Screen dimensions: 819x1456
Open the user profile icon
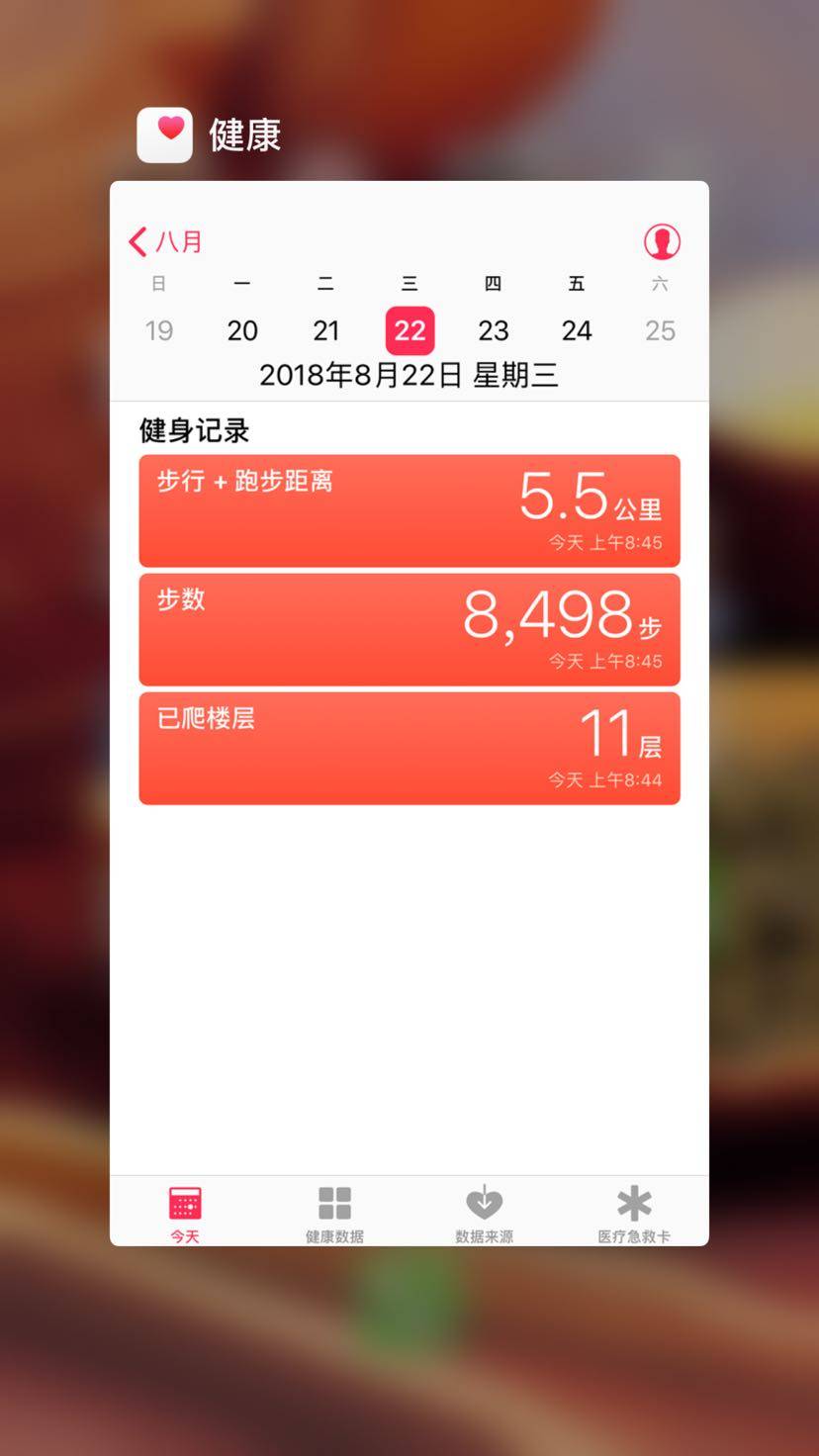pyautogui.click(x=662, y=241)
